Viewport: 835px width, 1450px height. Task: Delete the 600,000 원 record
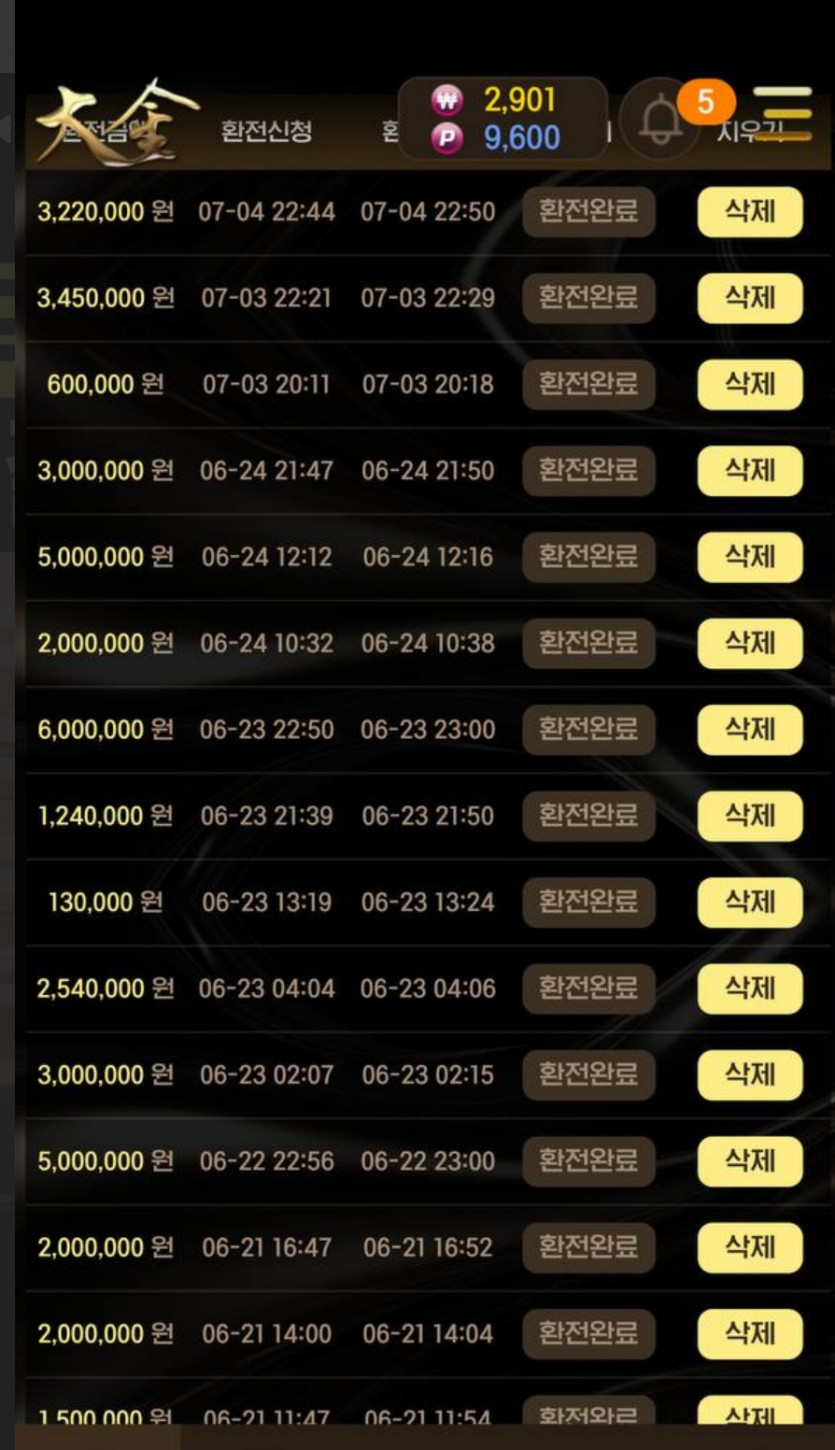click(750, 384)
